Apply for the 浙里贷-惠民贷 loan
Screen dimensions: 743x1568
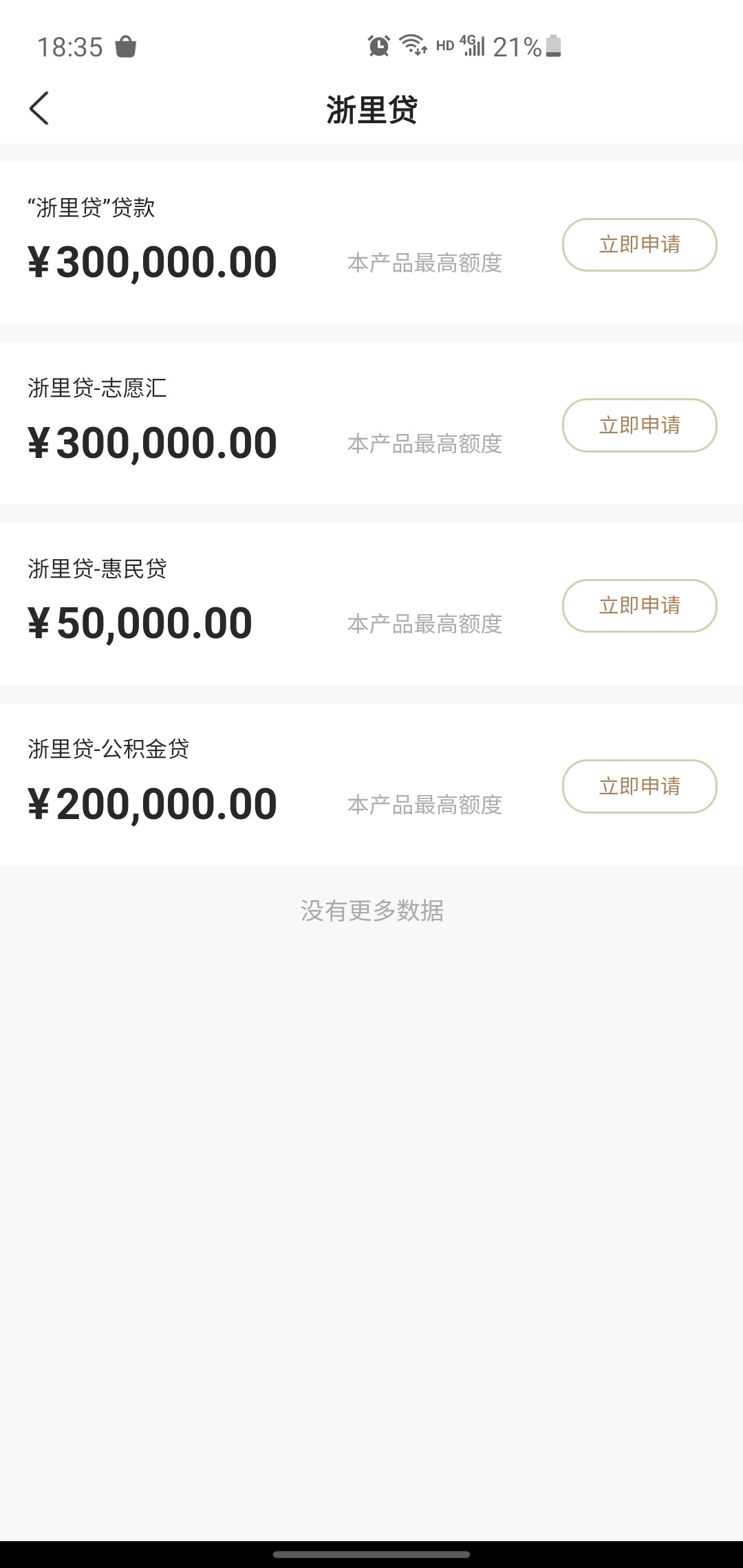pyautogui.click(x=639, y=606)
